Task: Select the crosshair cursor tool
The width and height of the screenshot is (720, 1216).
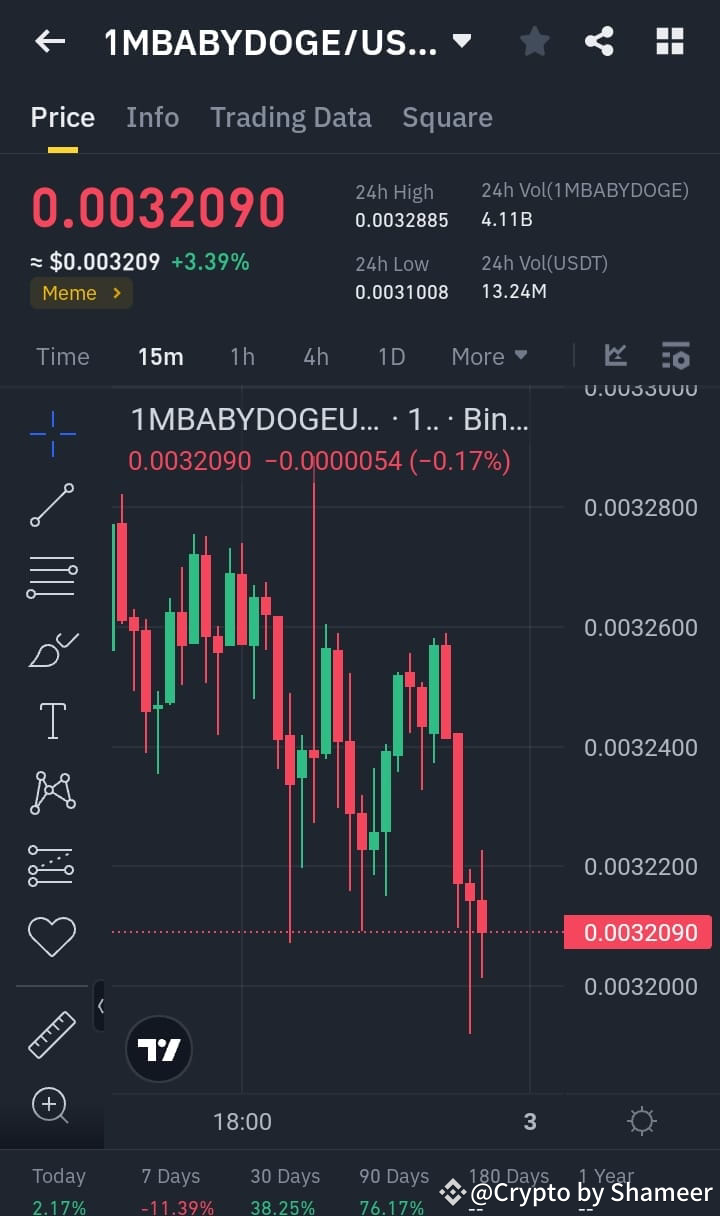Action: point(52,432)
